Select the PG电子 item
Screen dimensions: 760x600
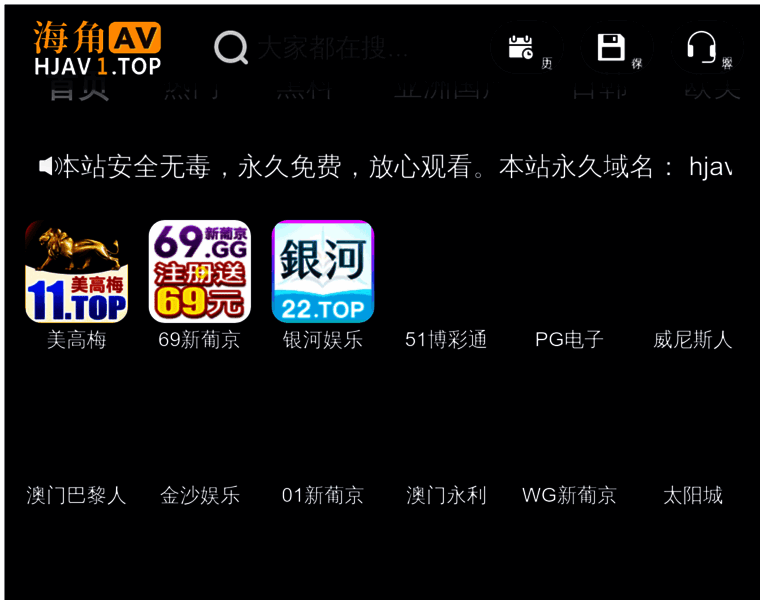(569, 339)
